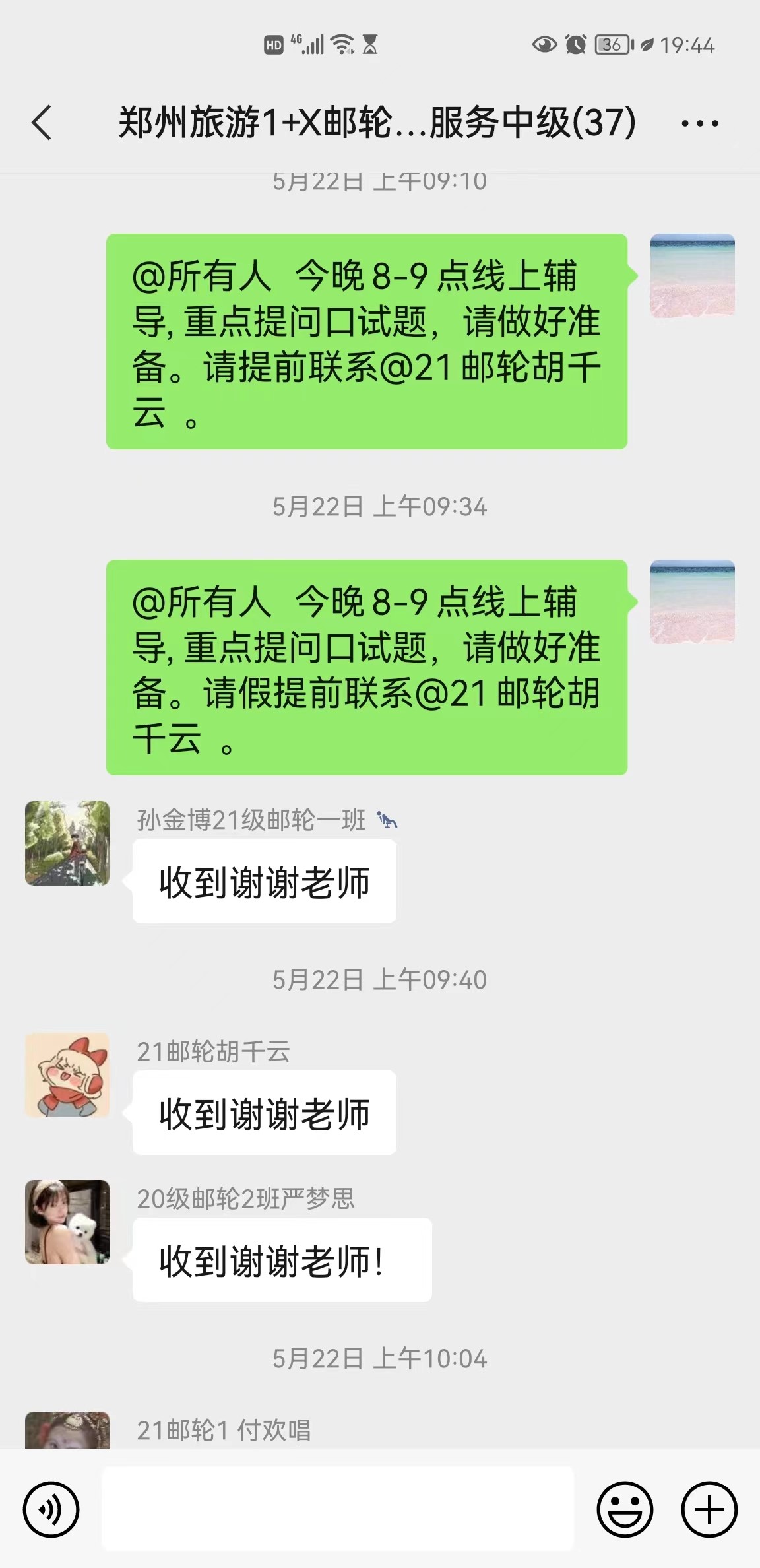760x1568 pixels.
Task: Switch to voice message input
Action: [x=51, y=1509]
